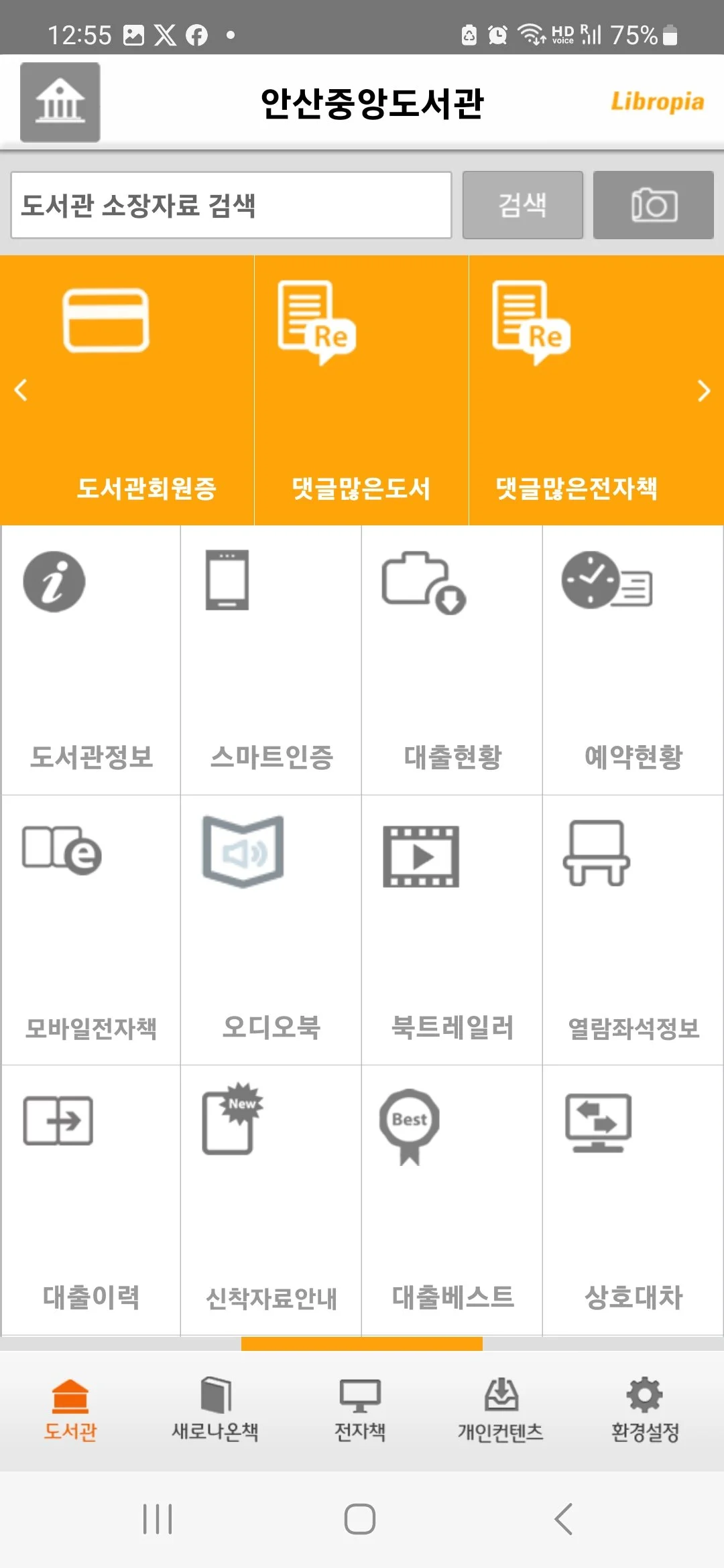Go back in carousel with left arrow
The image size is (724, 1568).
click(x=21, y=391)
